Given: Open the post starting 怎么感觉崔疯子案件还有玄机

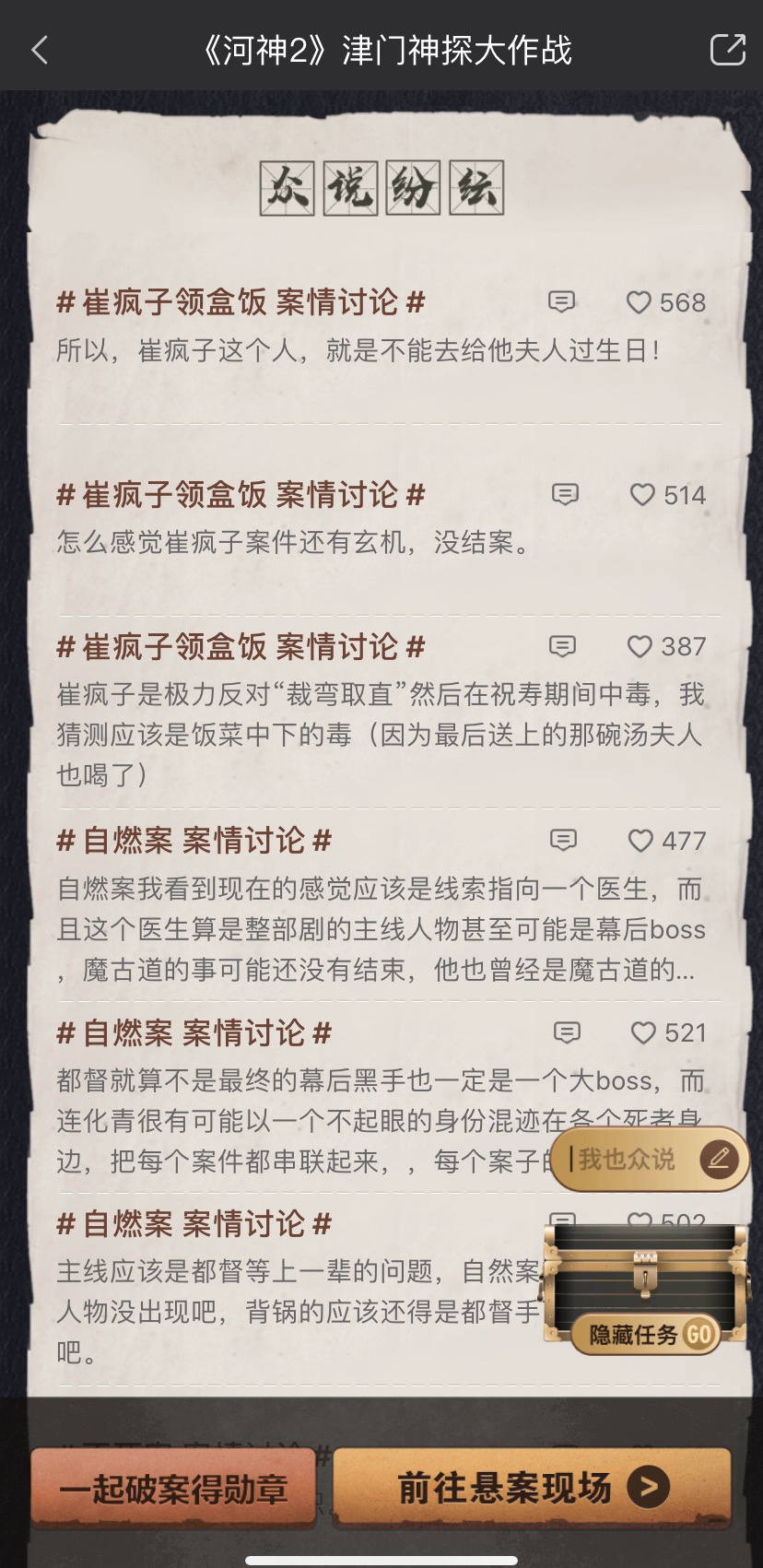Looking at the screenshot, I should coord(295,542).
